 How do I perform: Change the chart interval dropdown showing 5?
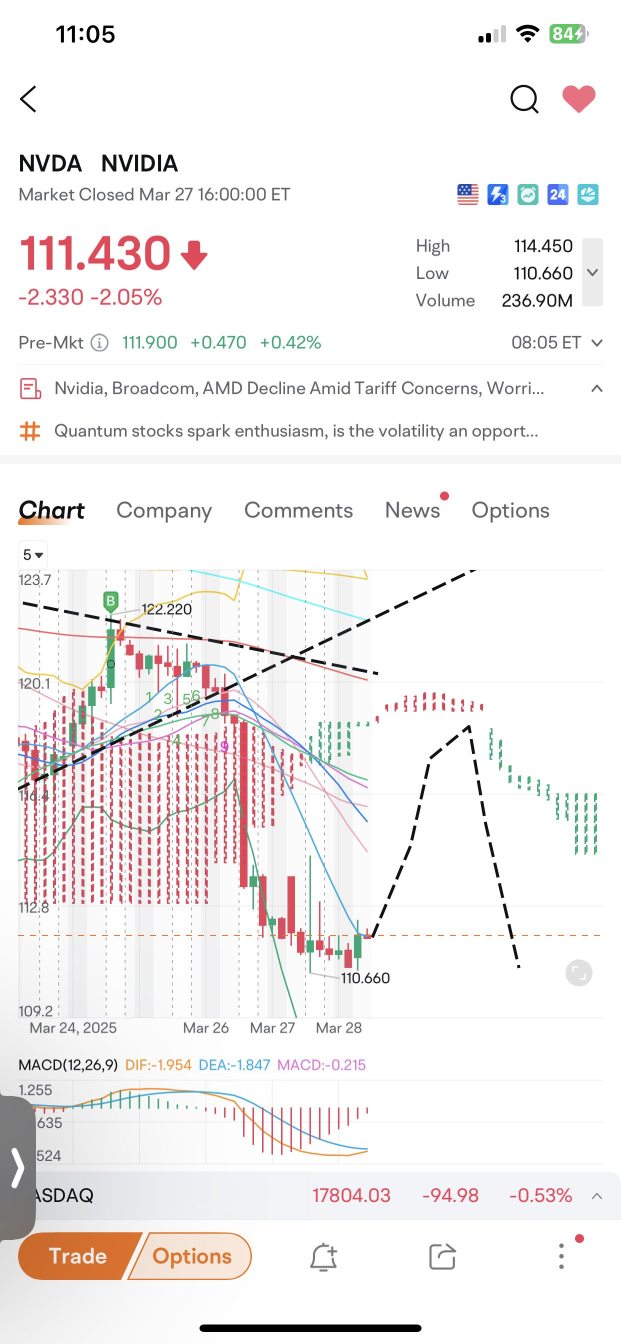click(33, 554)
